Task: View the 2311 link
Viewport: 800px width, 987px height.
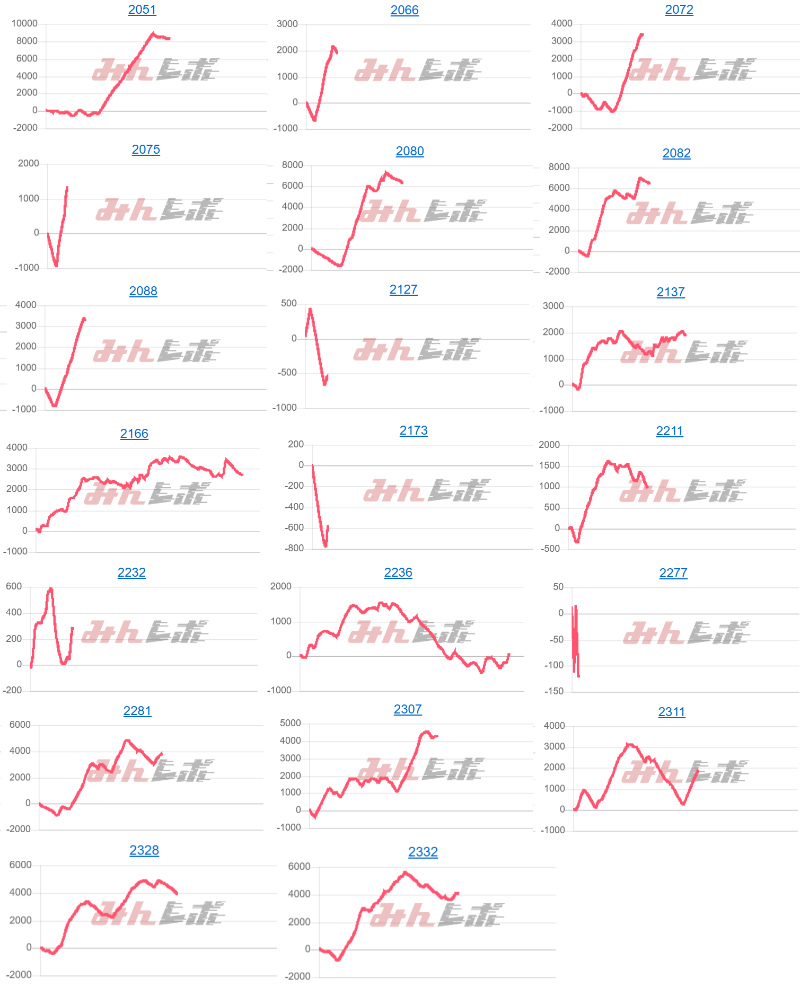Action: pos(672,712)
